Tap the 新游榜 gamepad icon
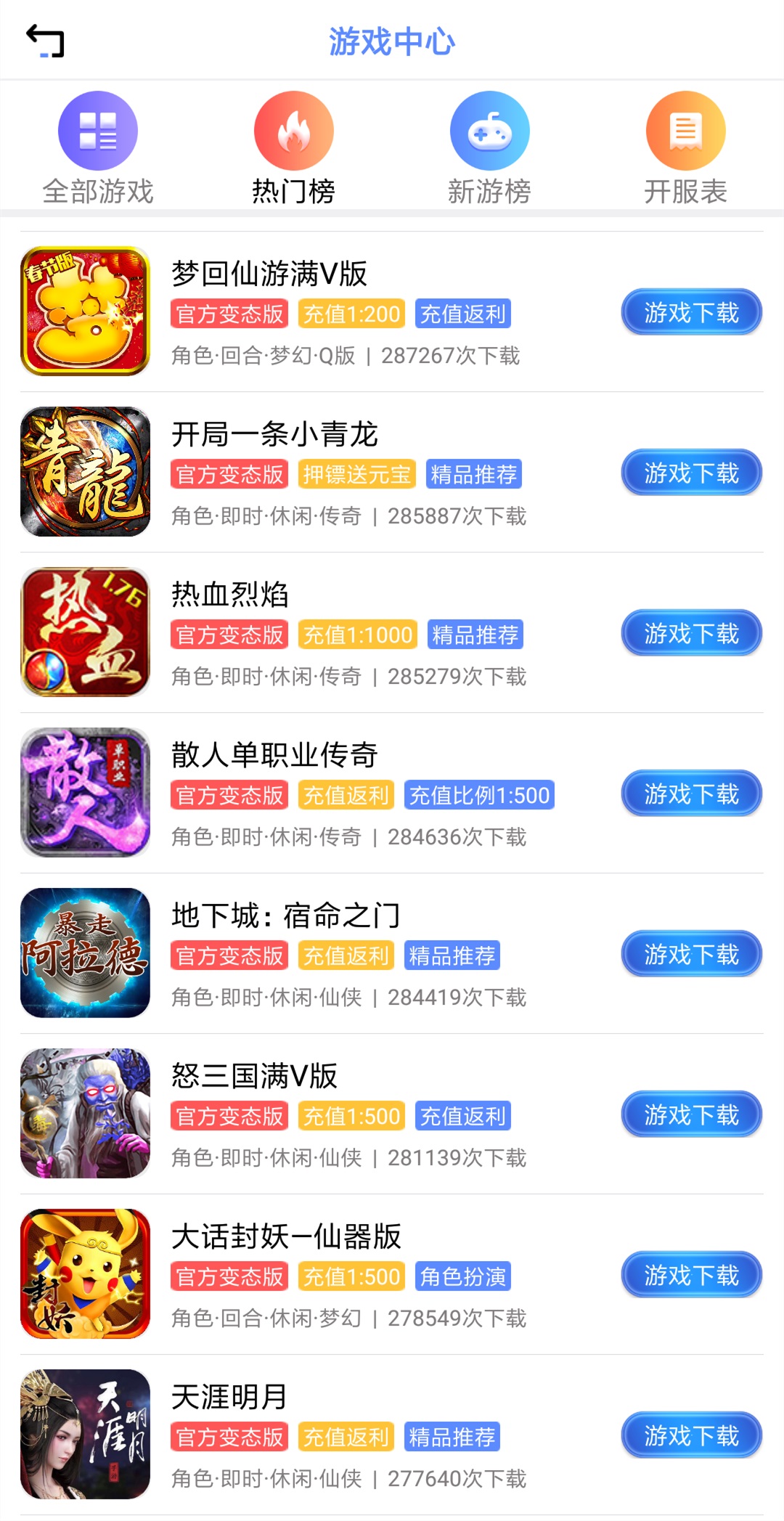Image resolution: width=784 pixels, height=1521 pixels. pyautogui.click(x=490, y=131)
